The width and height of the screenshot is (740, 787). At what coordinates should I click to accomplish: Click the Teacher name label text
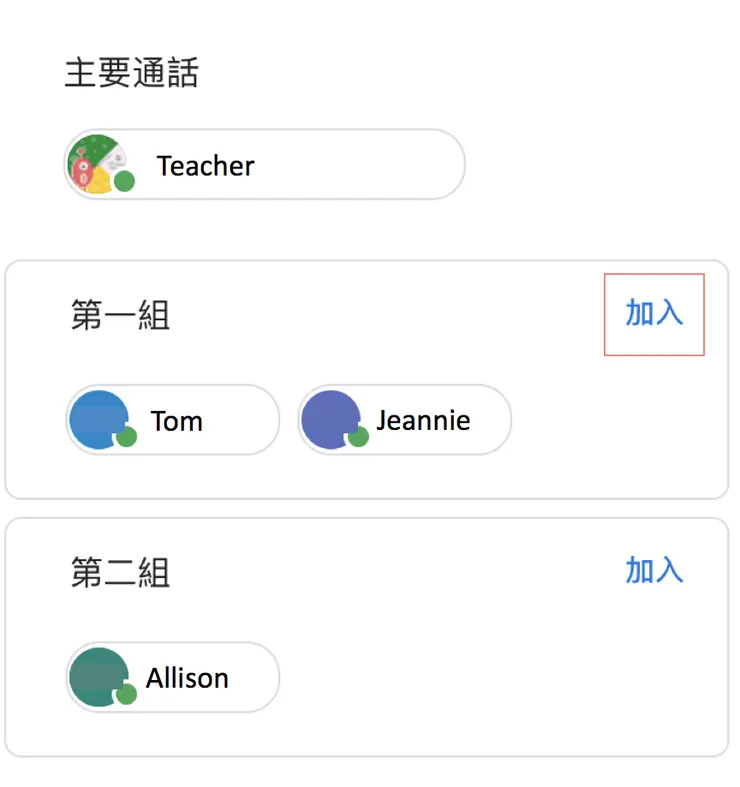(205, 166)
